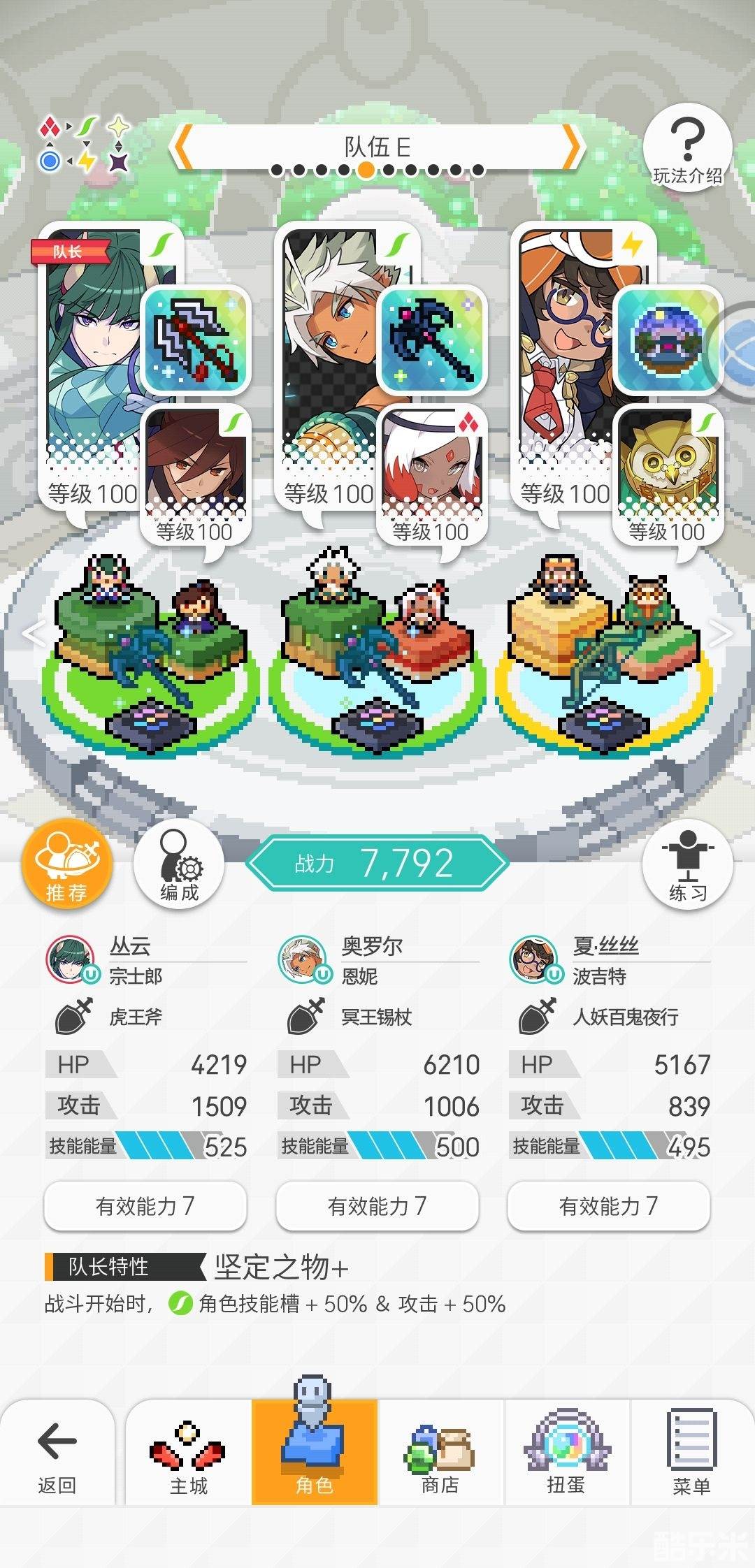This screenshot has width=755, height=1568.
Task: Start 练习 practice mode
Action: (687, 865)
